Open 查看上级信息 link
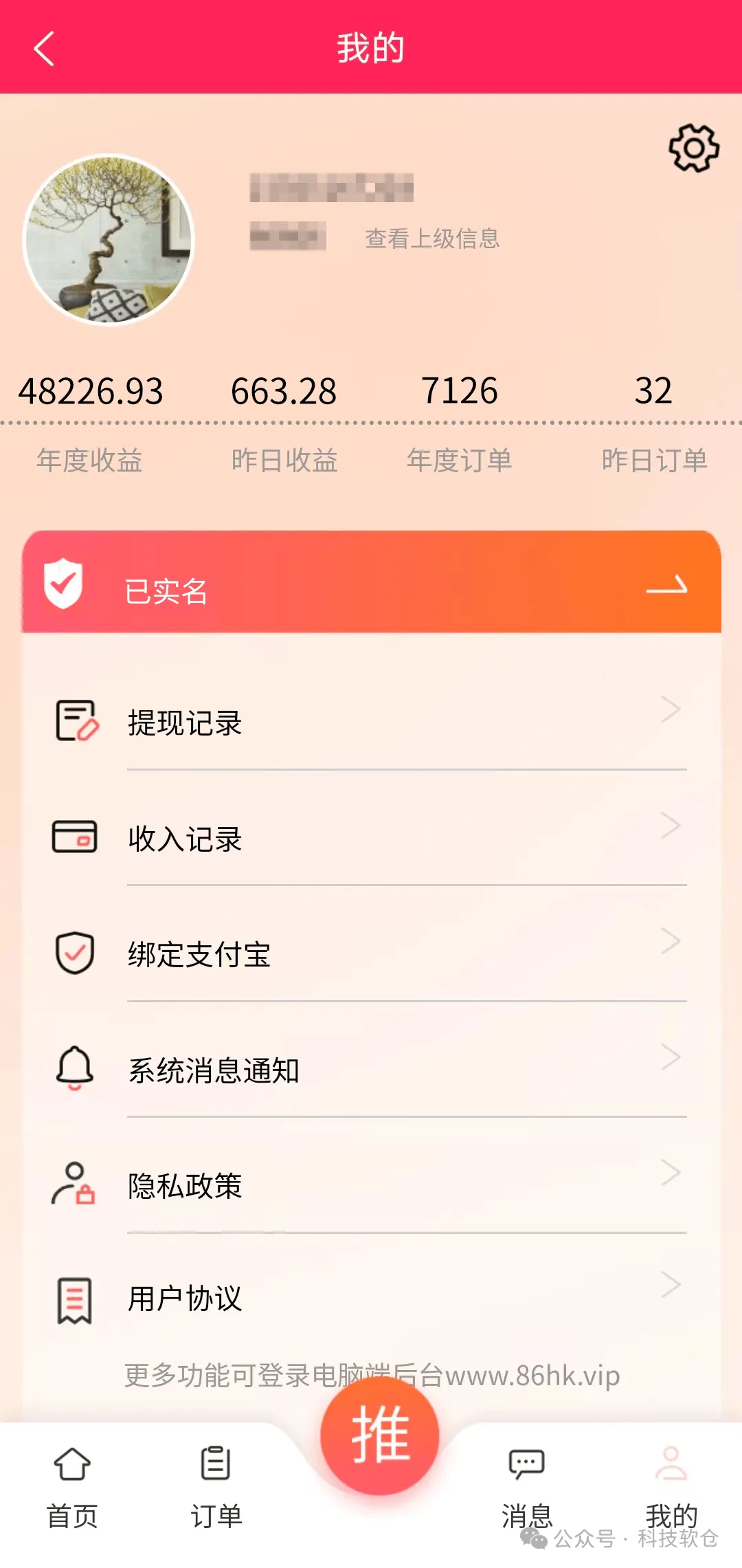Screen dimensions: 742x1568 [x=432, y=239]
